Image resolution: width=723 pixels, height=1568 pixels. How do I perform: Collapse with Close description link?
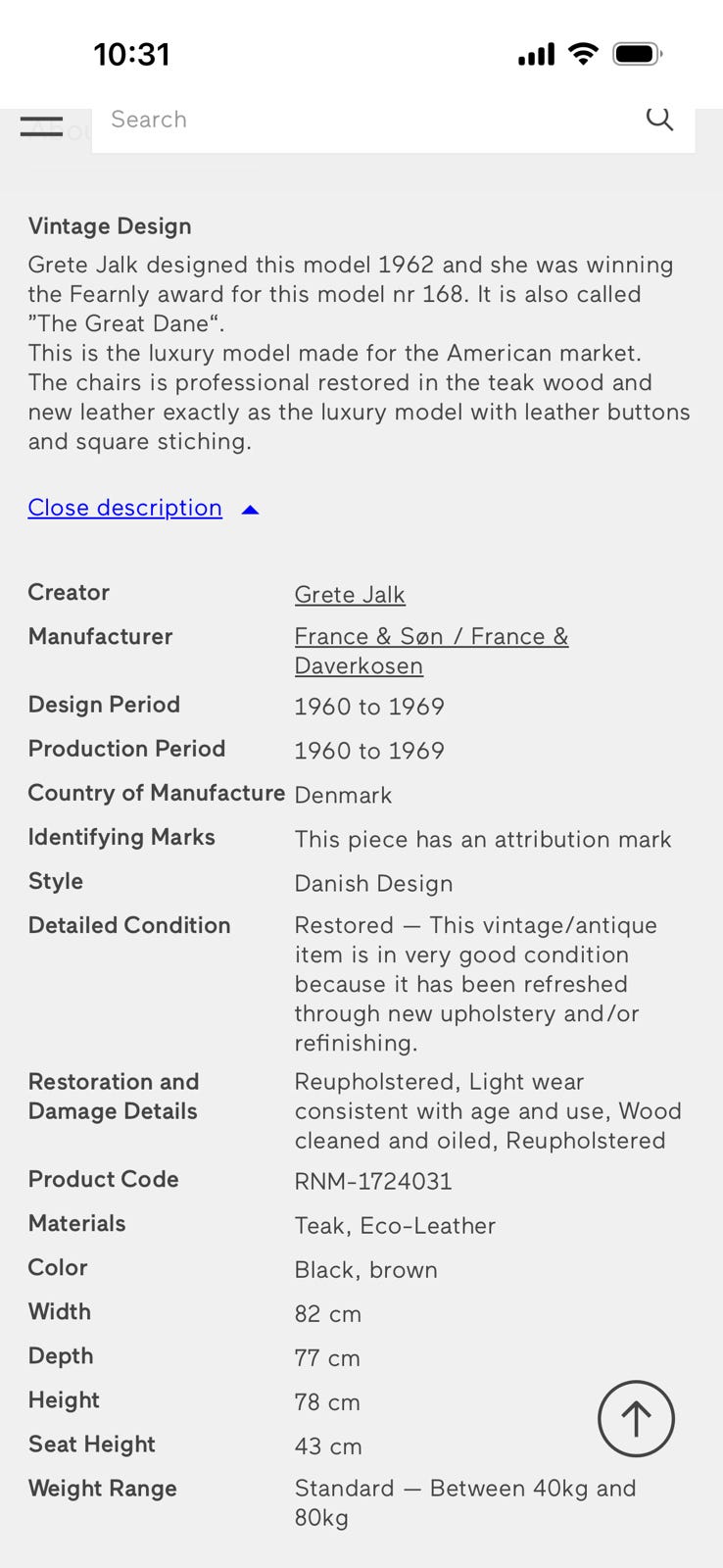[x=125, y=508]
